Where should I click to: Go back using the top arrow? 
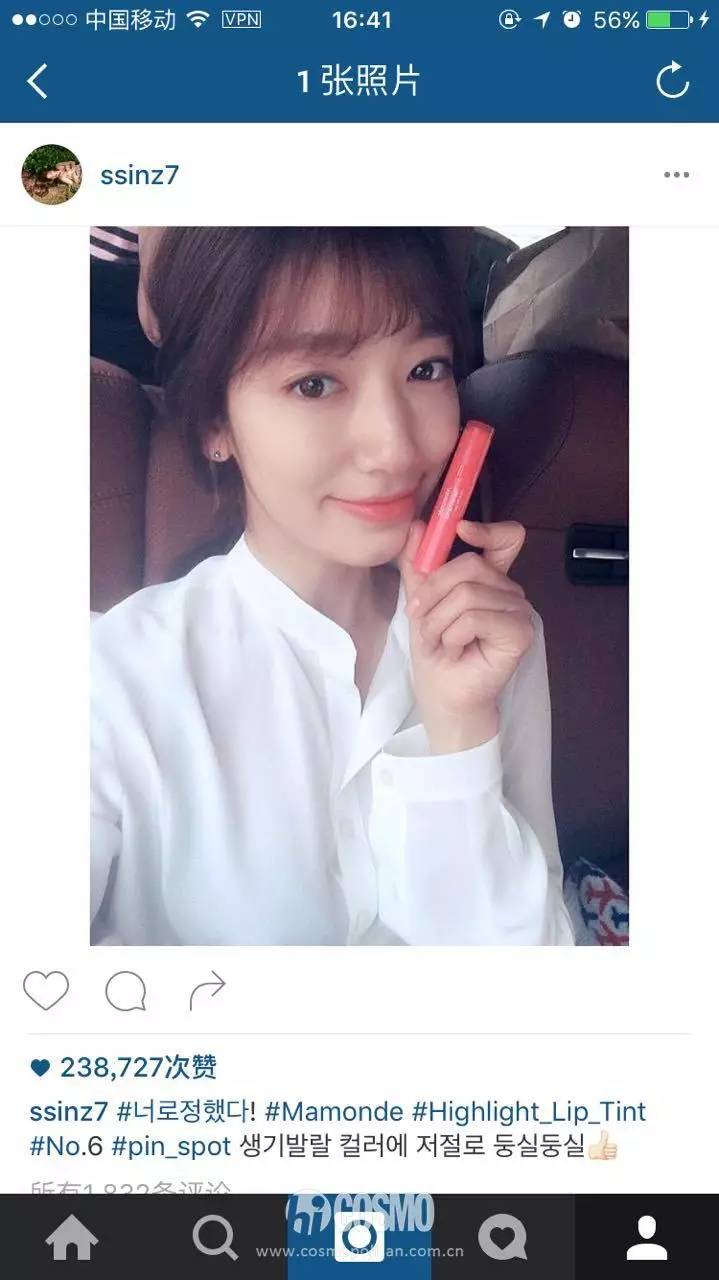pos(37,81)
